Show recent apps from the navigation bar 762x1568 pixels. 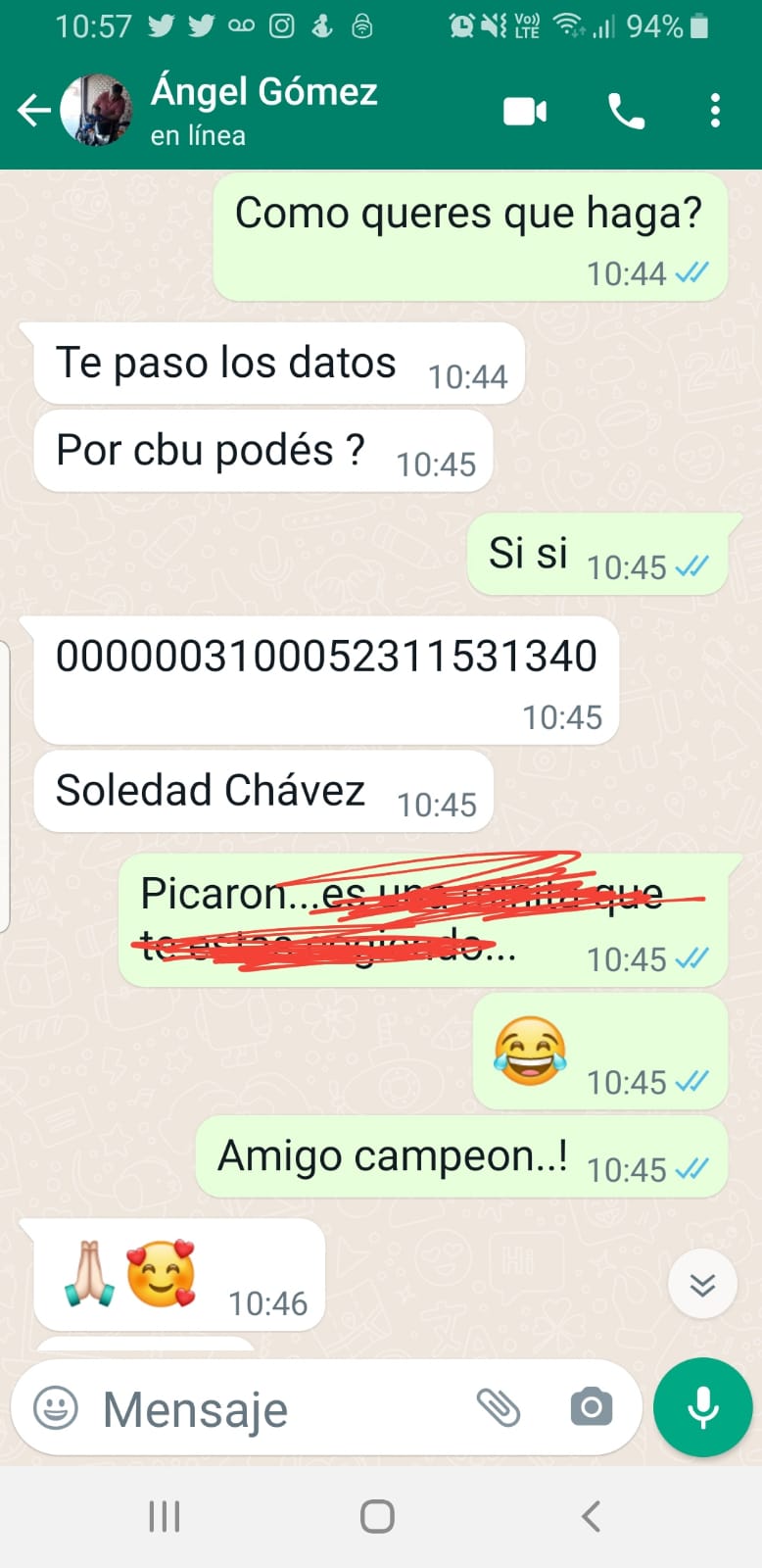(165, 1516)
